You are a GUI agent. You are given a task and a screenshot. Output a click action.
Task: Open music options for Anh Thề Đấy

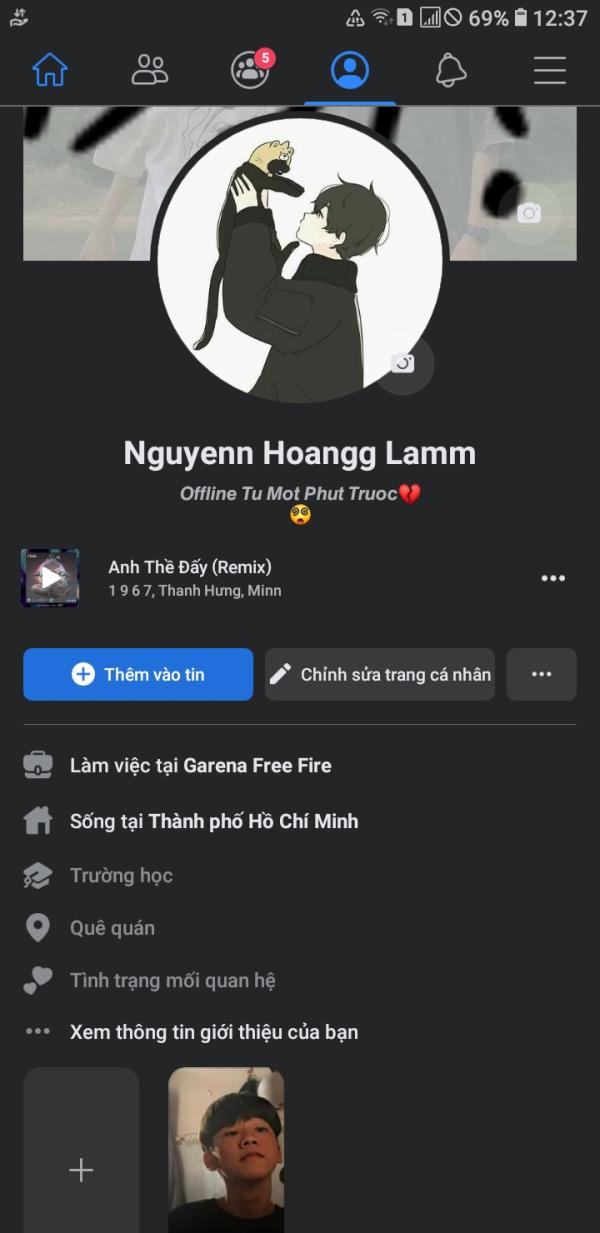pyautogui.click(x=553, y=578)
